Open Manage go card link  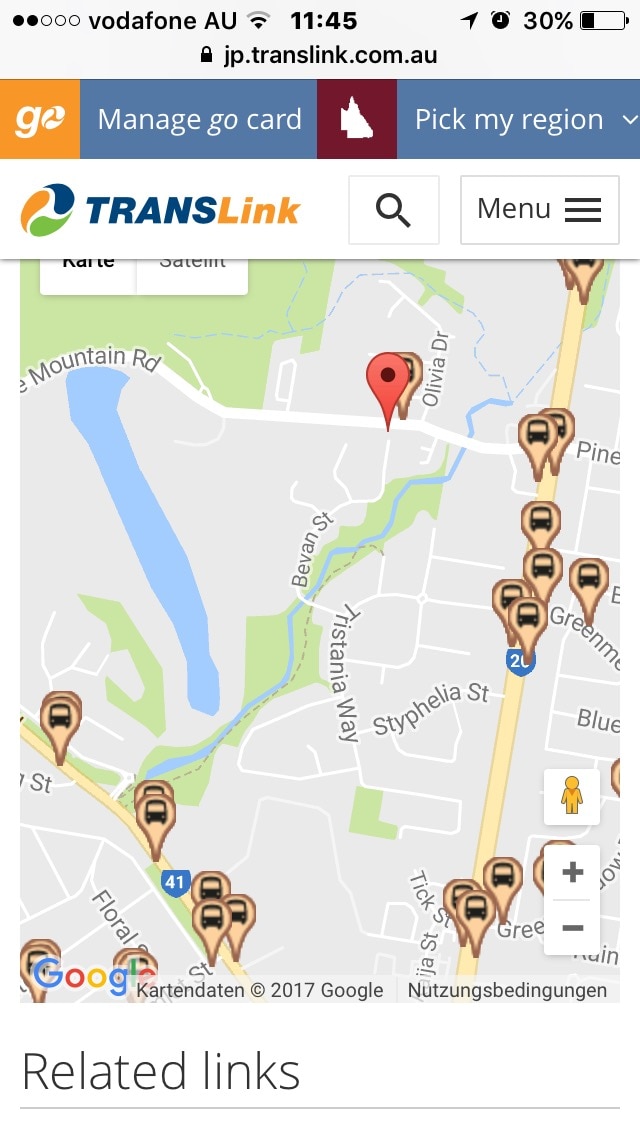[x=199, y=120]
